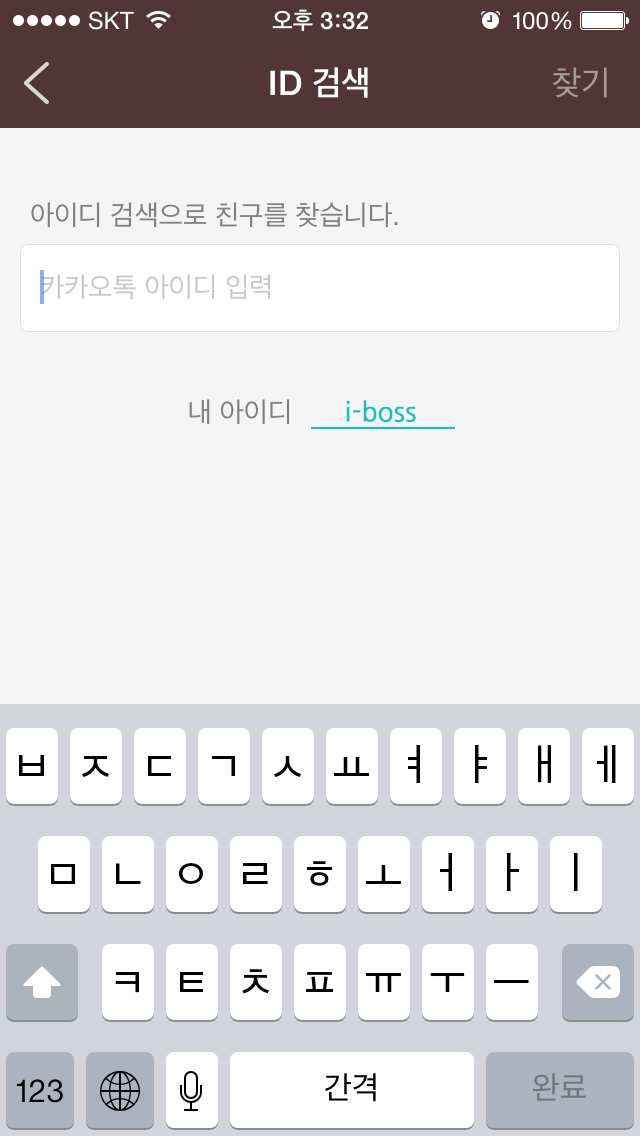Toggle the shift key
This screenshot has height=1136, width=640.
(x=42, y=982)
